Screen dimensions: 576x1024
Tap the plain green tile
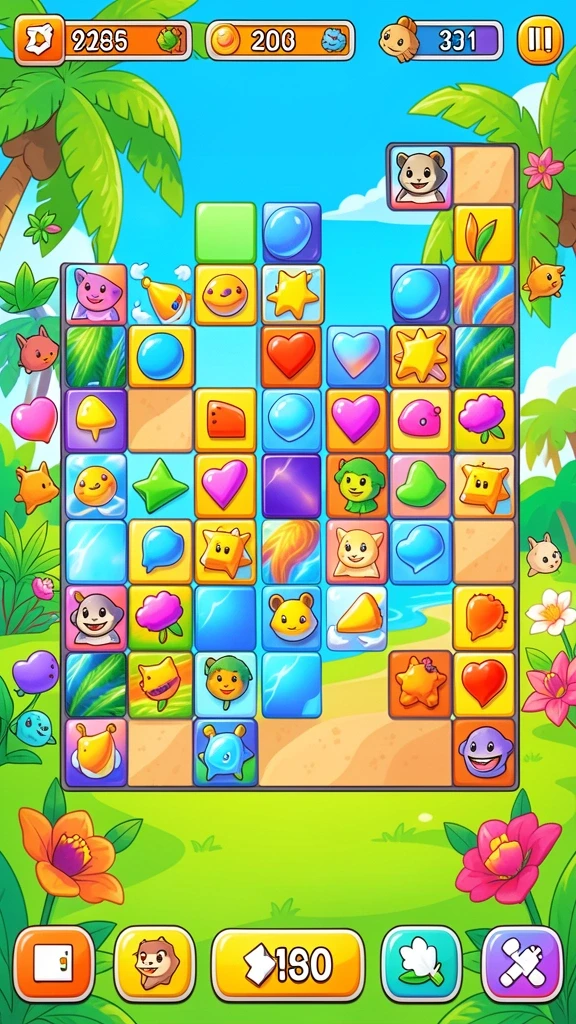(226, 232)
